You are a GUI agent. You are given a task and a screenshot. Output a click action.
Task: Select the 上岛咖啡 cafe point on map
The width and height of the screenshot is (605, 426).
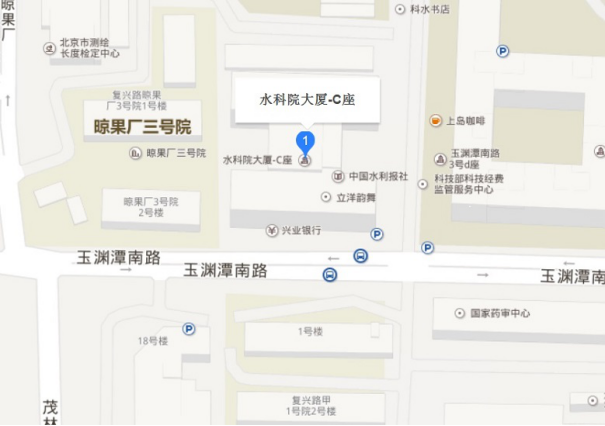[x=436, y=121]
